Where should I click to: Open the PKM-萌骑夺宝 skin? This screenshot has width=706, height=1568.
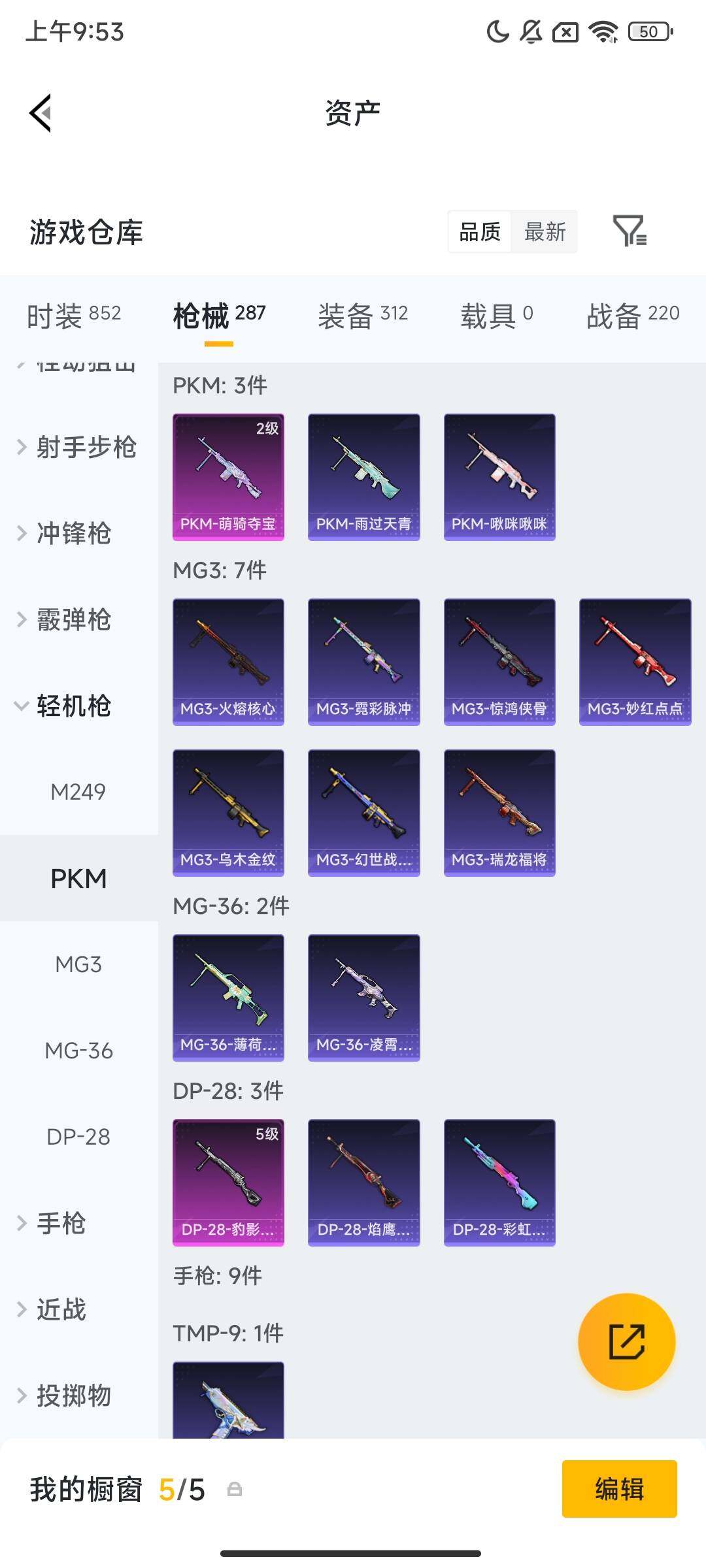[228, 477]
